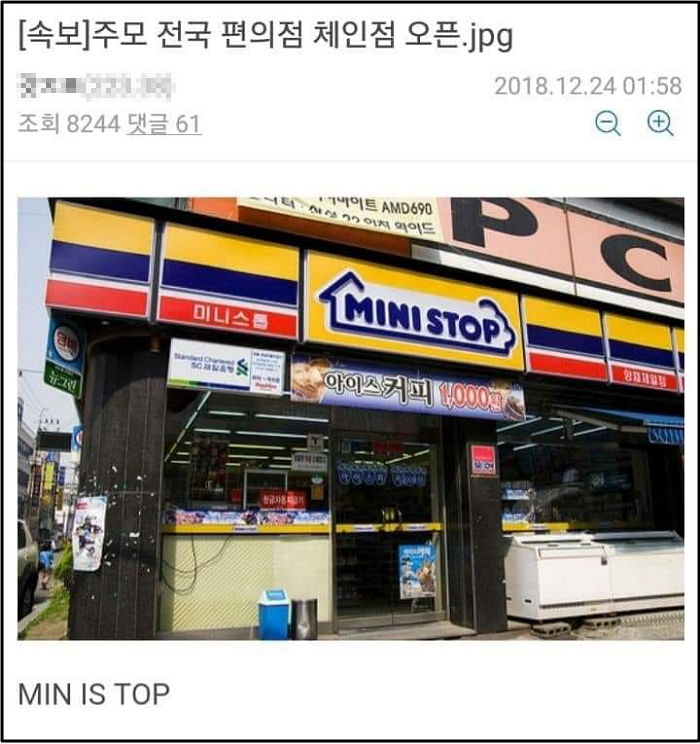Open the 댓글 61 comments link

coord(163,124)
